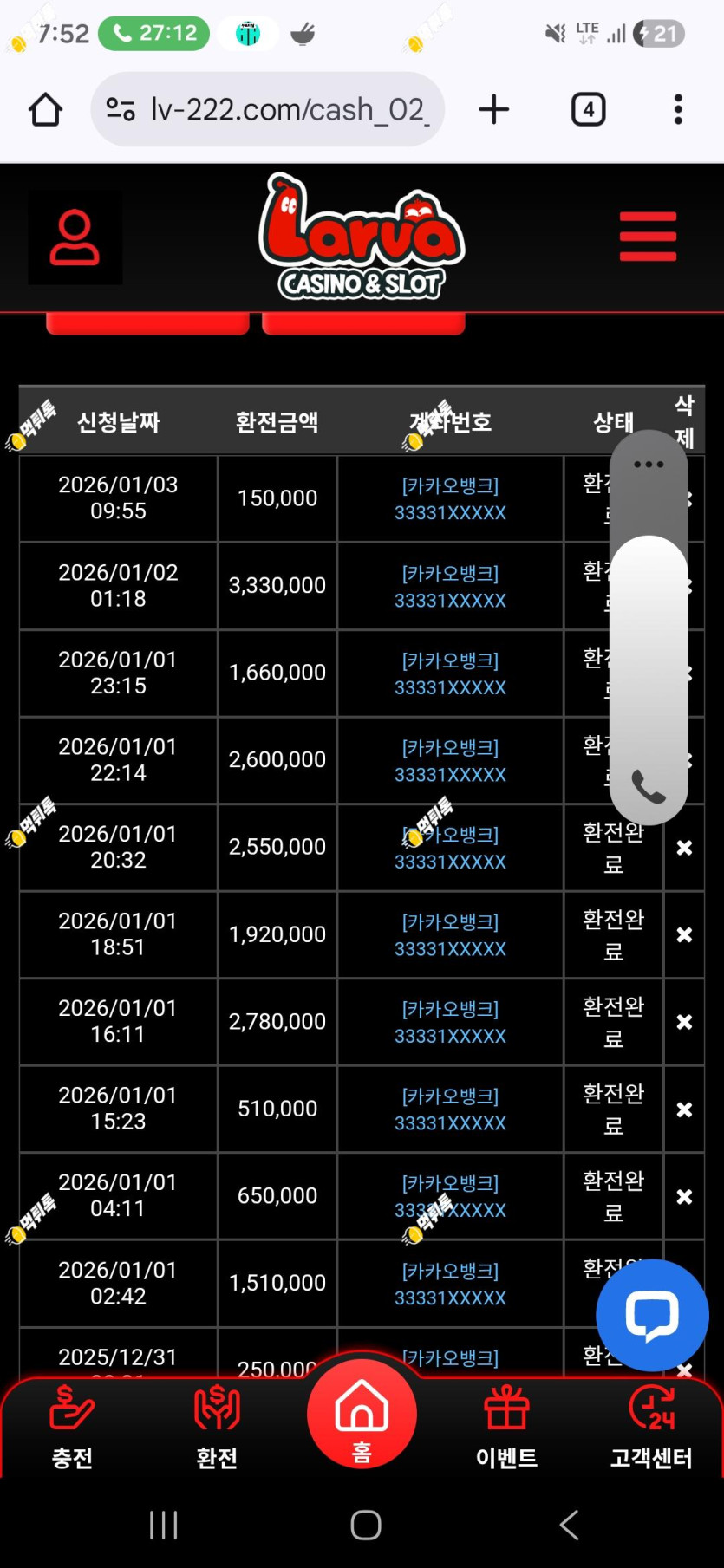
Task: Expand the floating call bubble options
Action: point(649,465)
